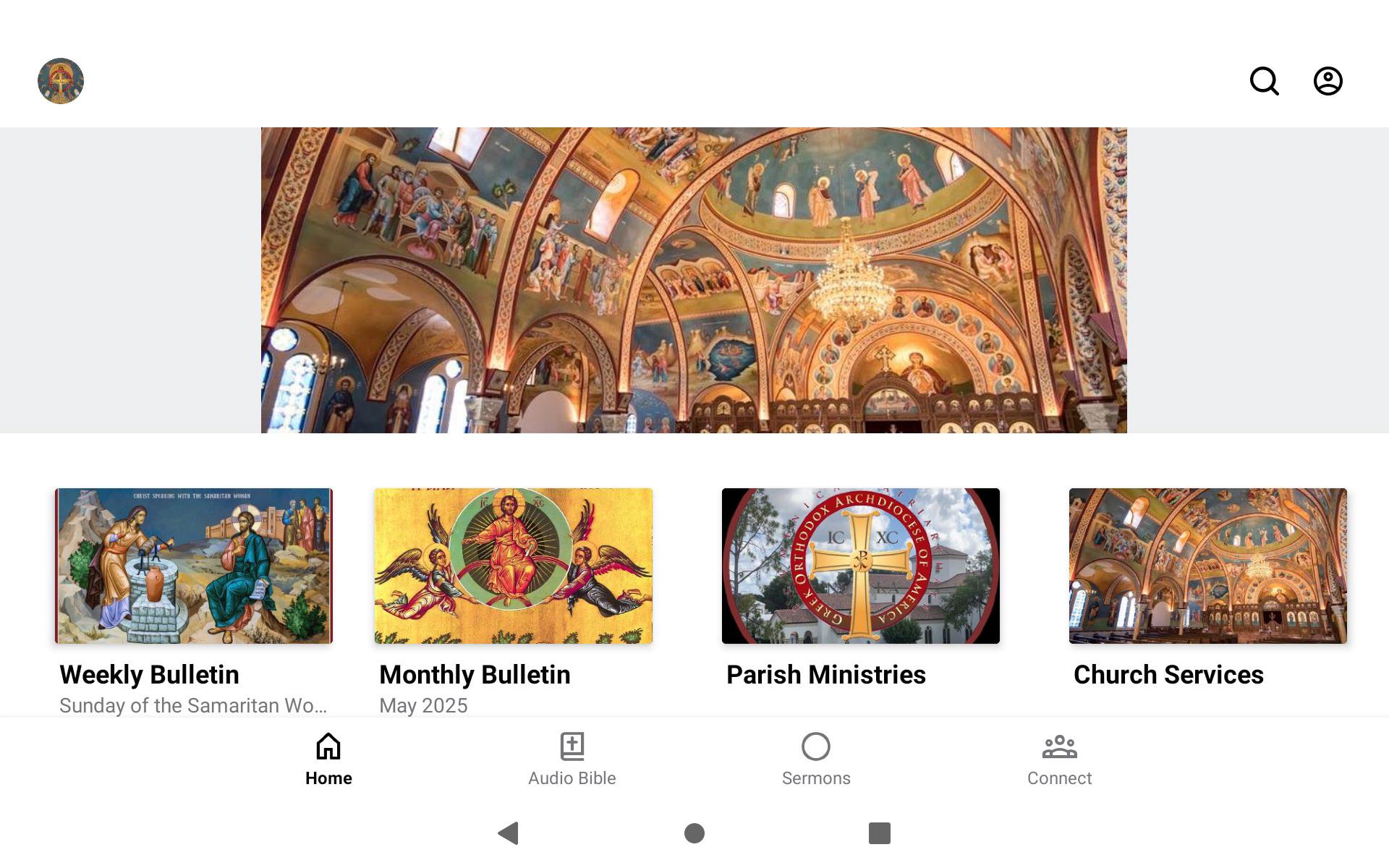Open the user account profile icon

point(1328,81)
